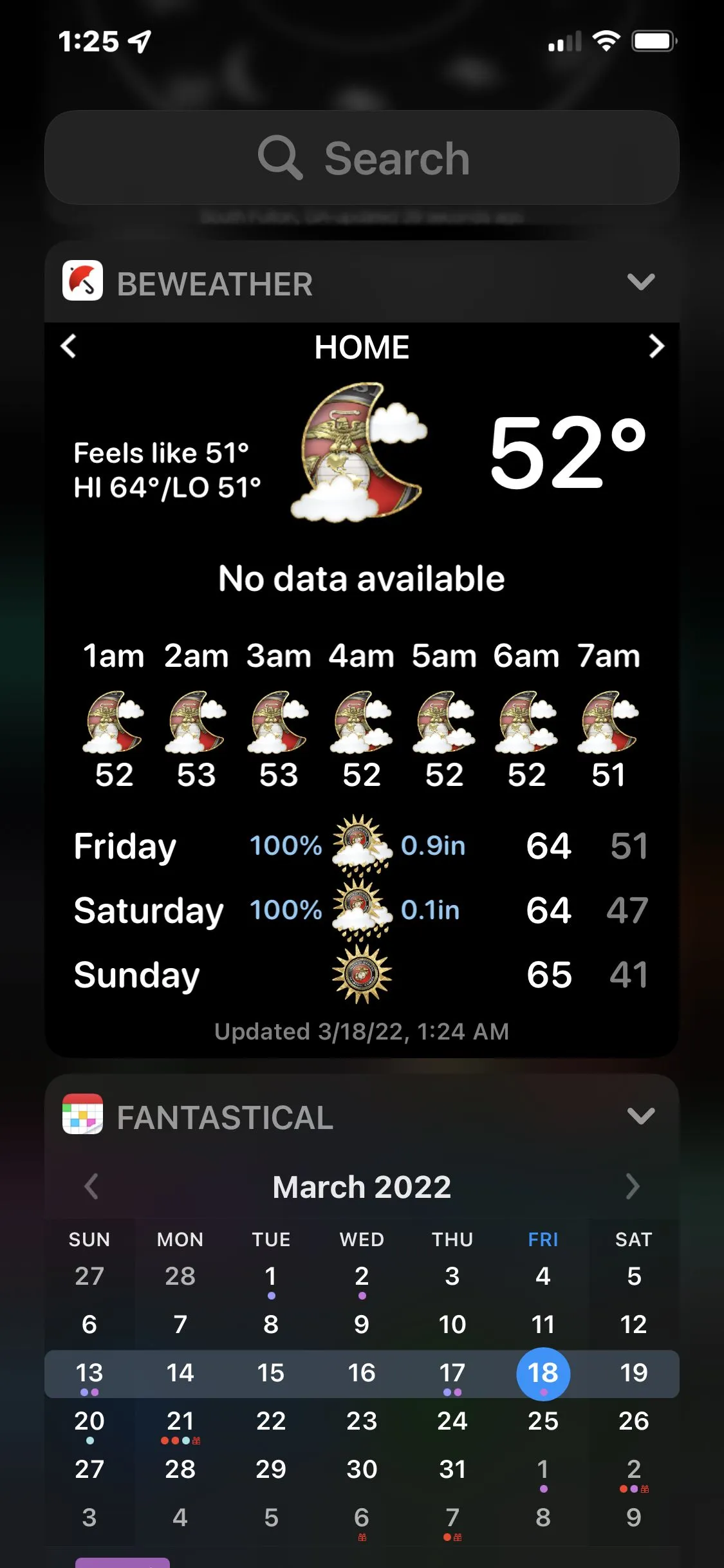Image resolution: width=724 pixels, height=1568 pixels.
Task: Open March 13 in Fantastical
Action: click(89, 1373)
